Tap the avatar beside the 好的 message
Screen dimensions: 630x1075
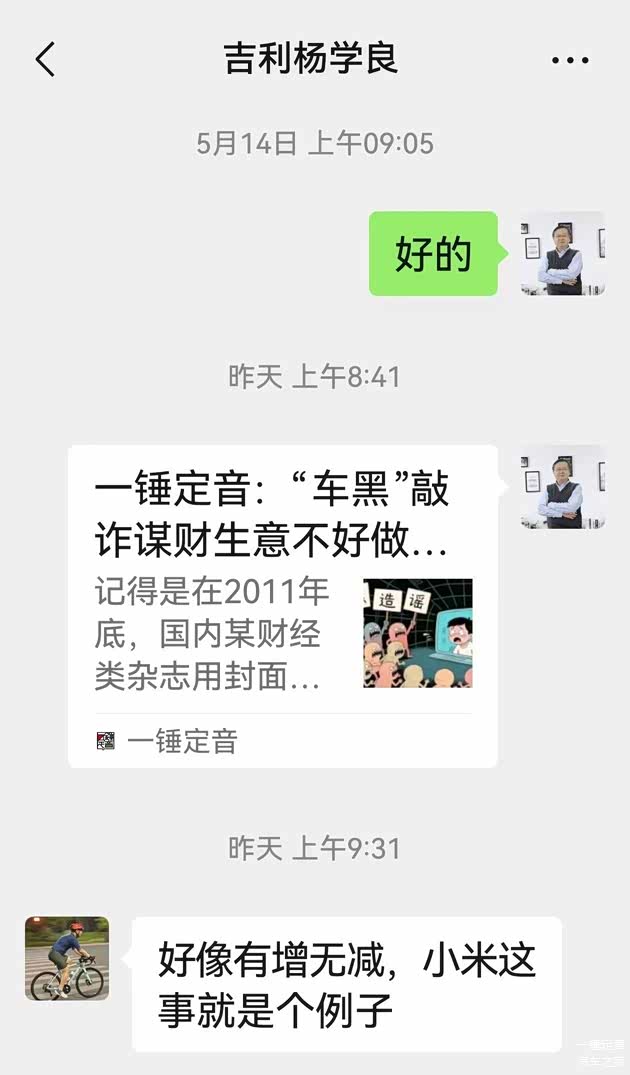tap(563, 253)
